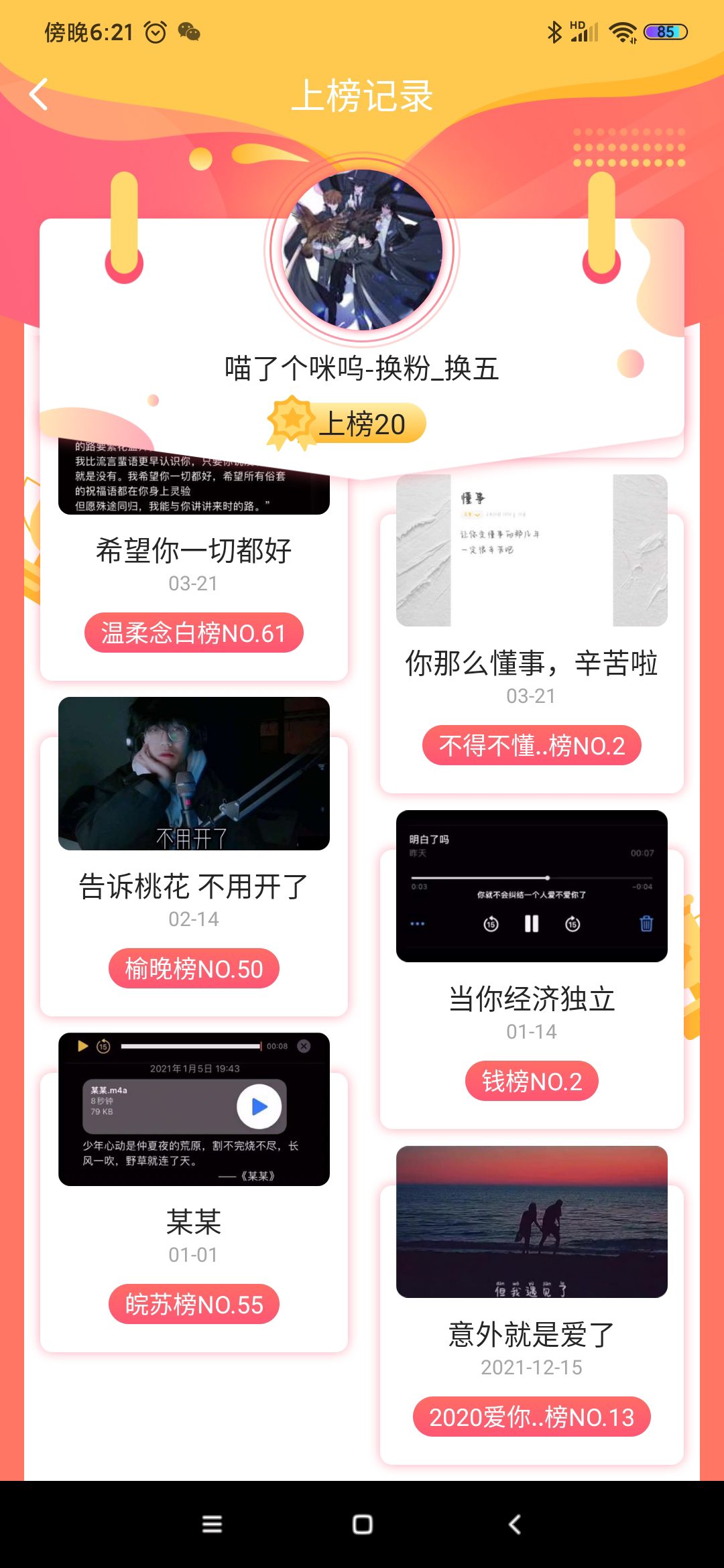Tap the 不得不懂..榜NO.2 badge
The height and width of the screenshot is (1568, 724).
[x=532, y=745]
